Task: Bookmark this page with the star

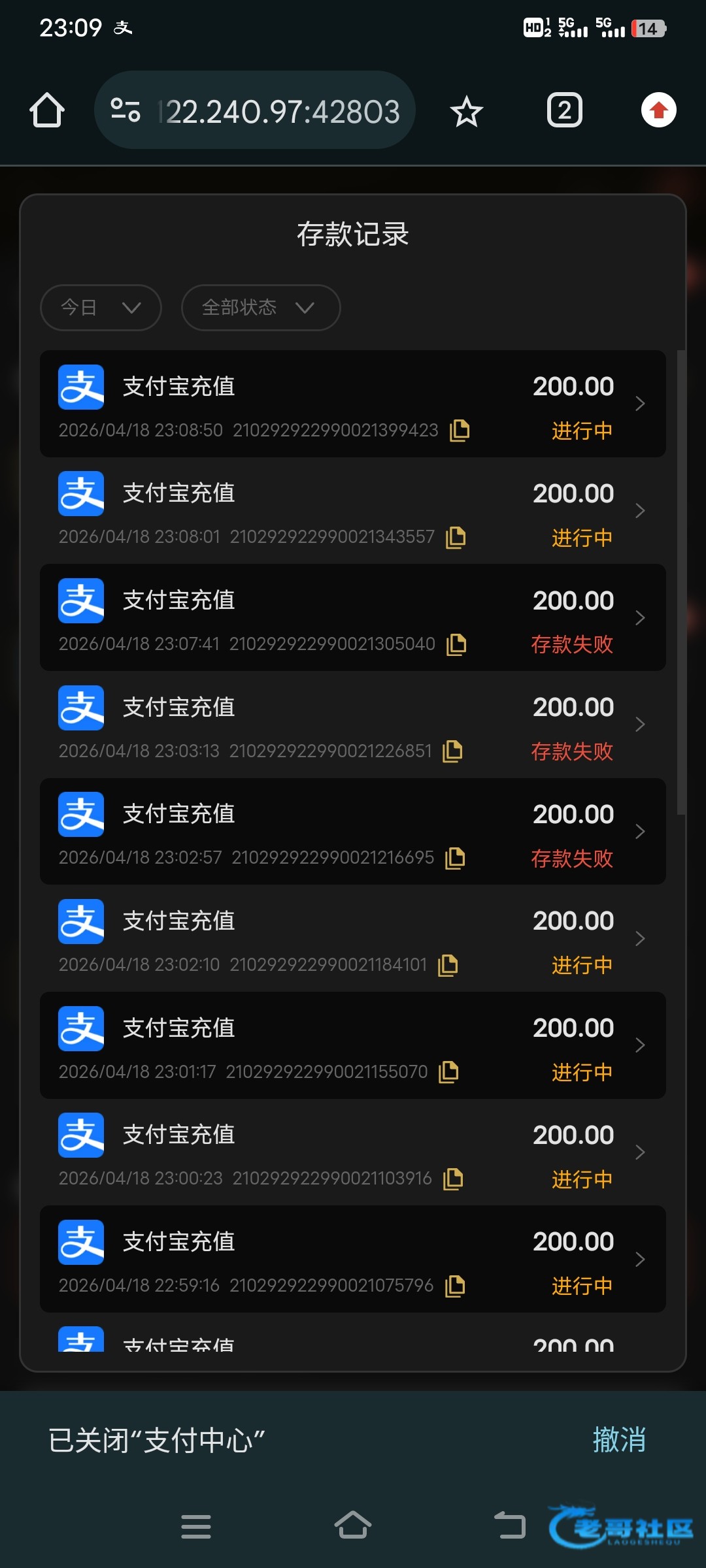Action: [466, 112]
